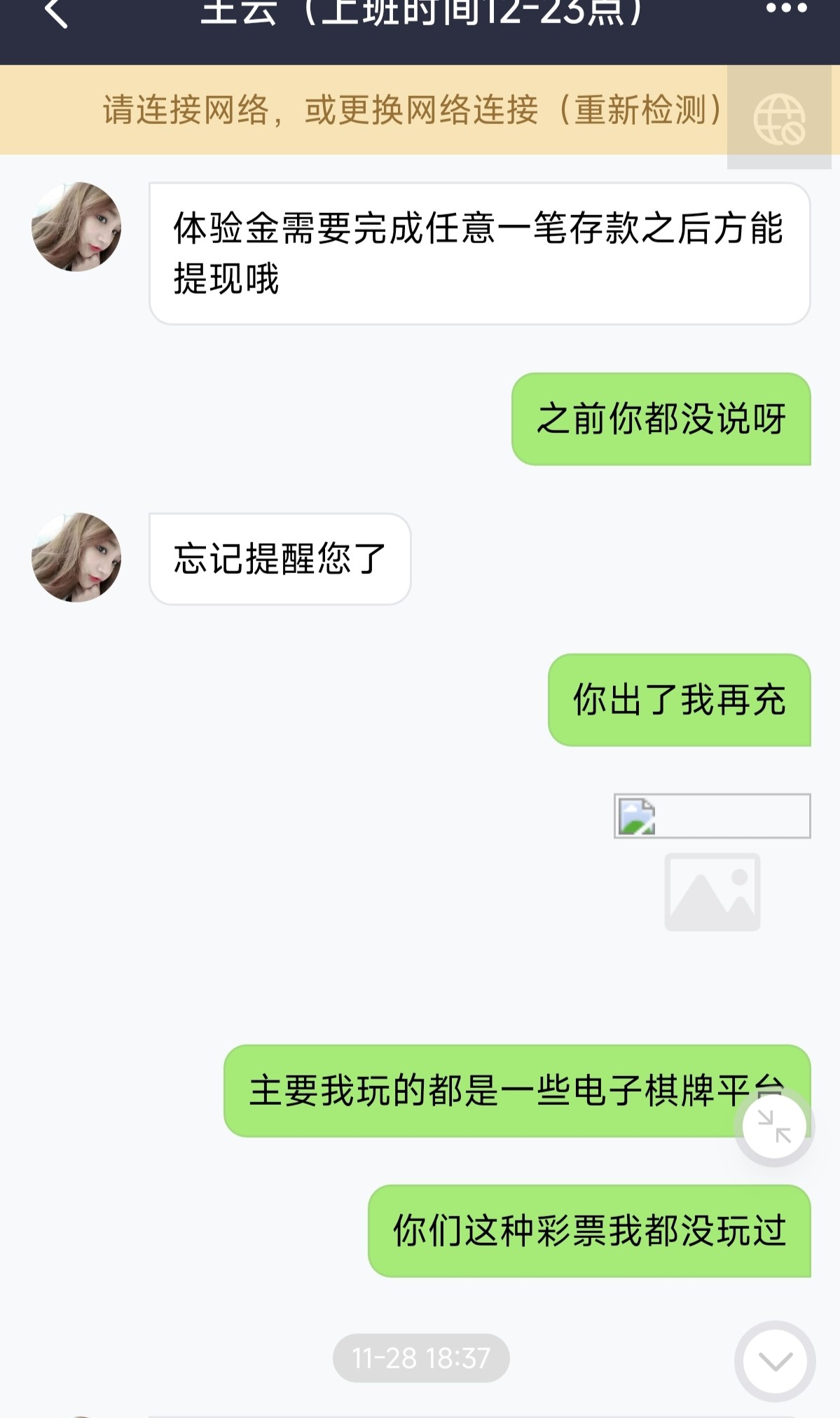Tap the re-detect network connection banner
The image size is (840, 1418).
pos(412,110)
